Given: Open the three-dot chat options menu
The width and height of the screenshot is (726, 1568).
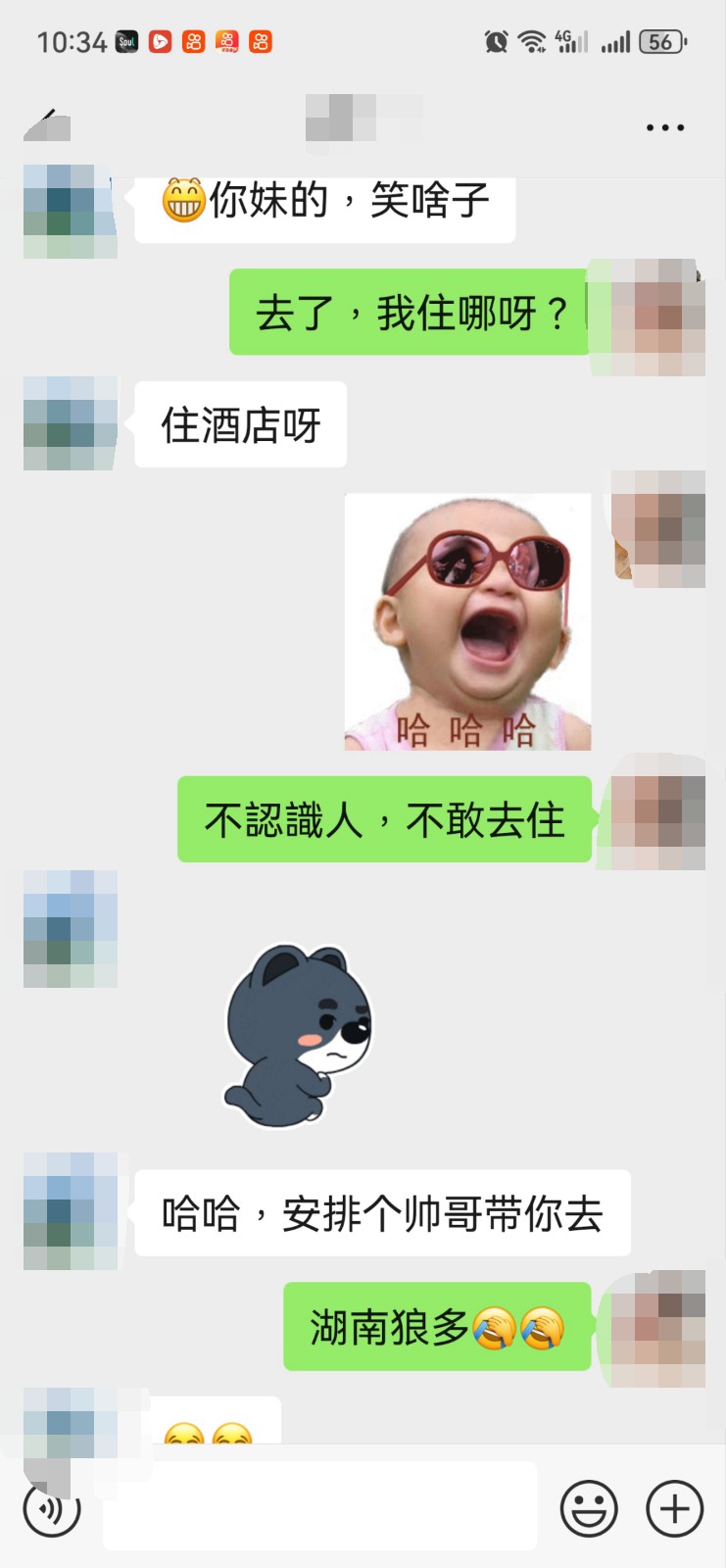Looking at the screenshot, I should pyautogui.click(x=665, y=127).
